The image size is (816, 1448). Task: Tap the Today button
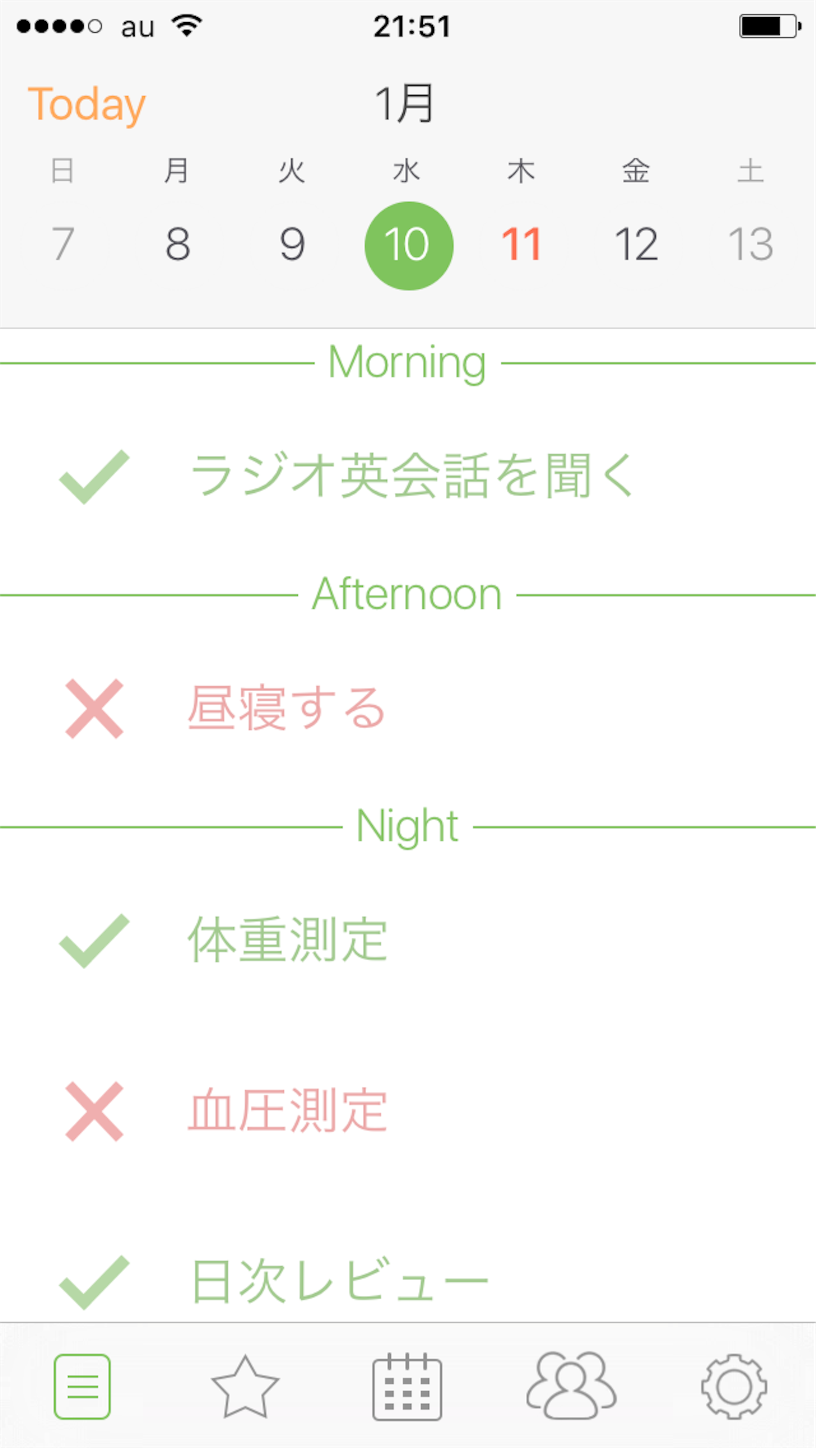86,104
